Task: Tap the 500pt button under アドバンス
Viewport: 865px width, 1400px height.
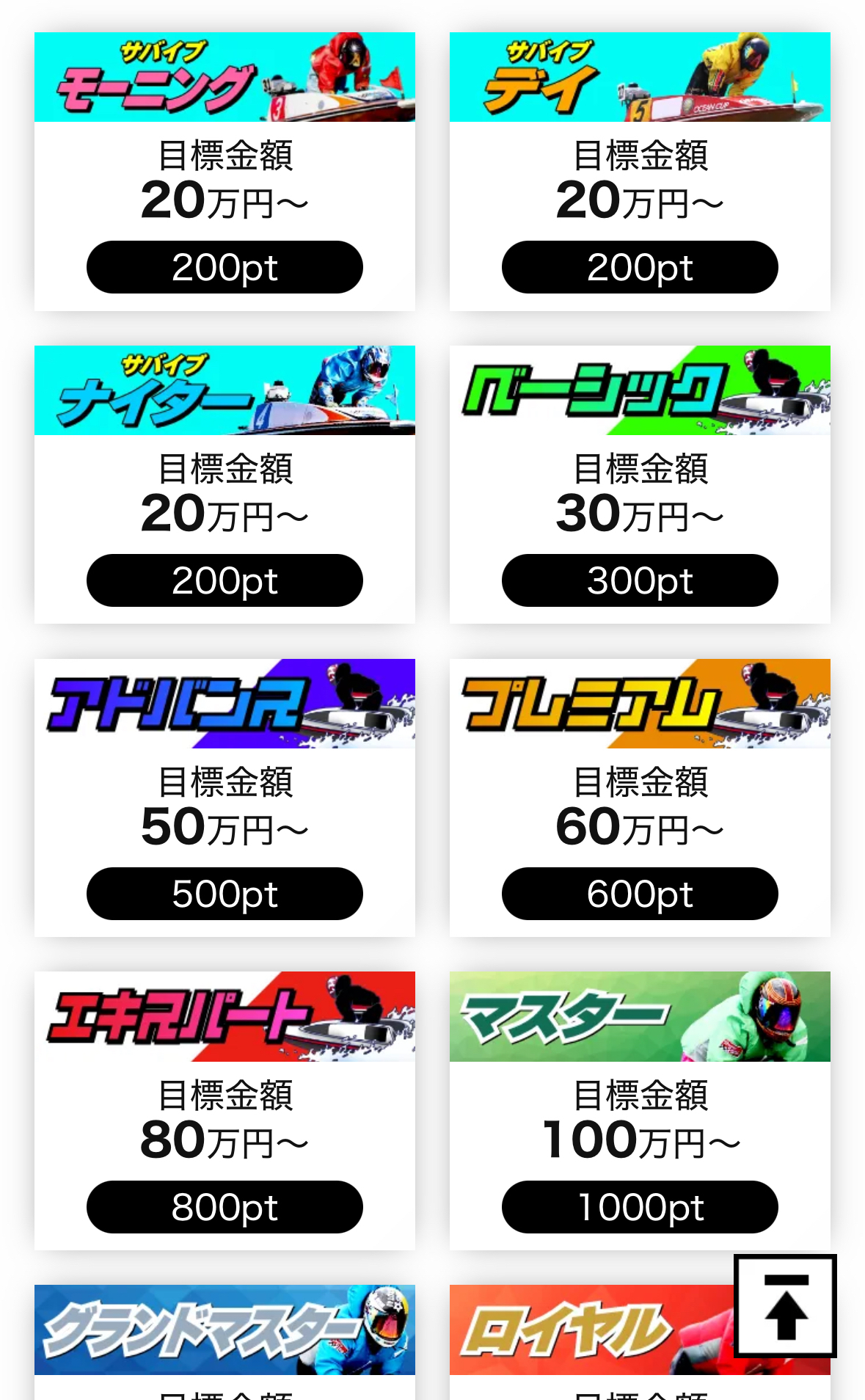Action: (x=224, y=893)
